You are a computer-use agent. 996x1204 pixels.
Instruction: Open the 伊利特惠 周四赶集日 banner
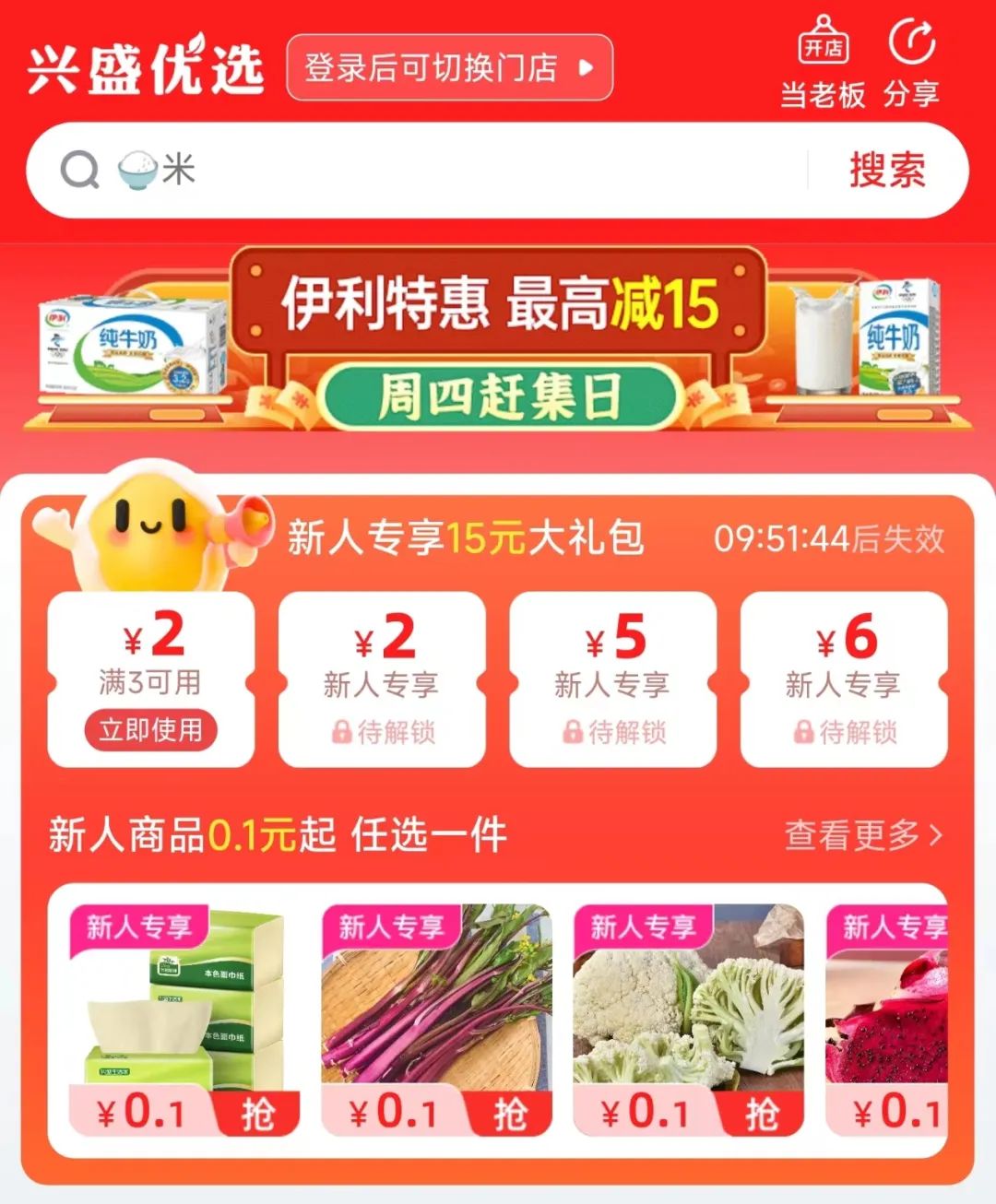point(498,339)
